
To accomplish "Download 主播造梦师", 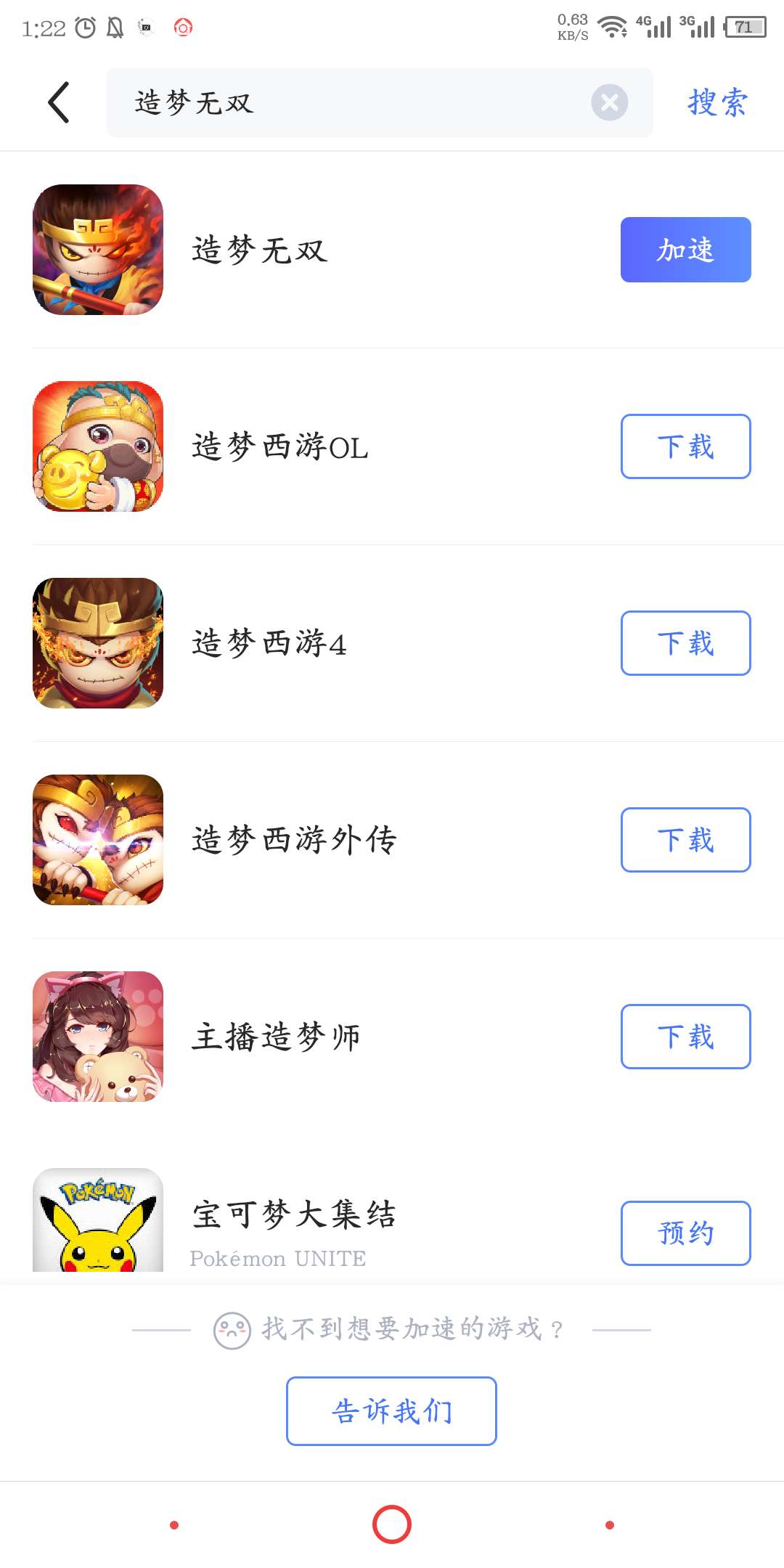I will click(685, 1037).
